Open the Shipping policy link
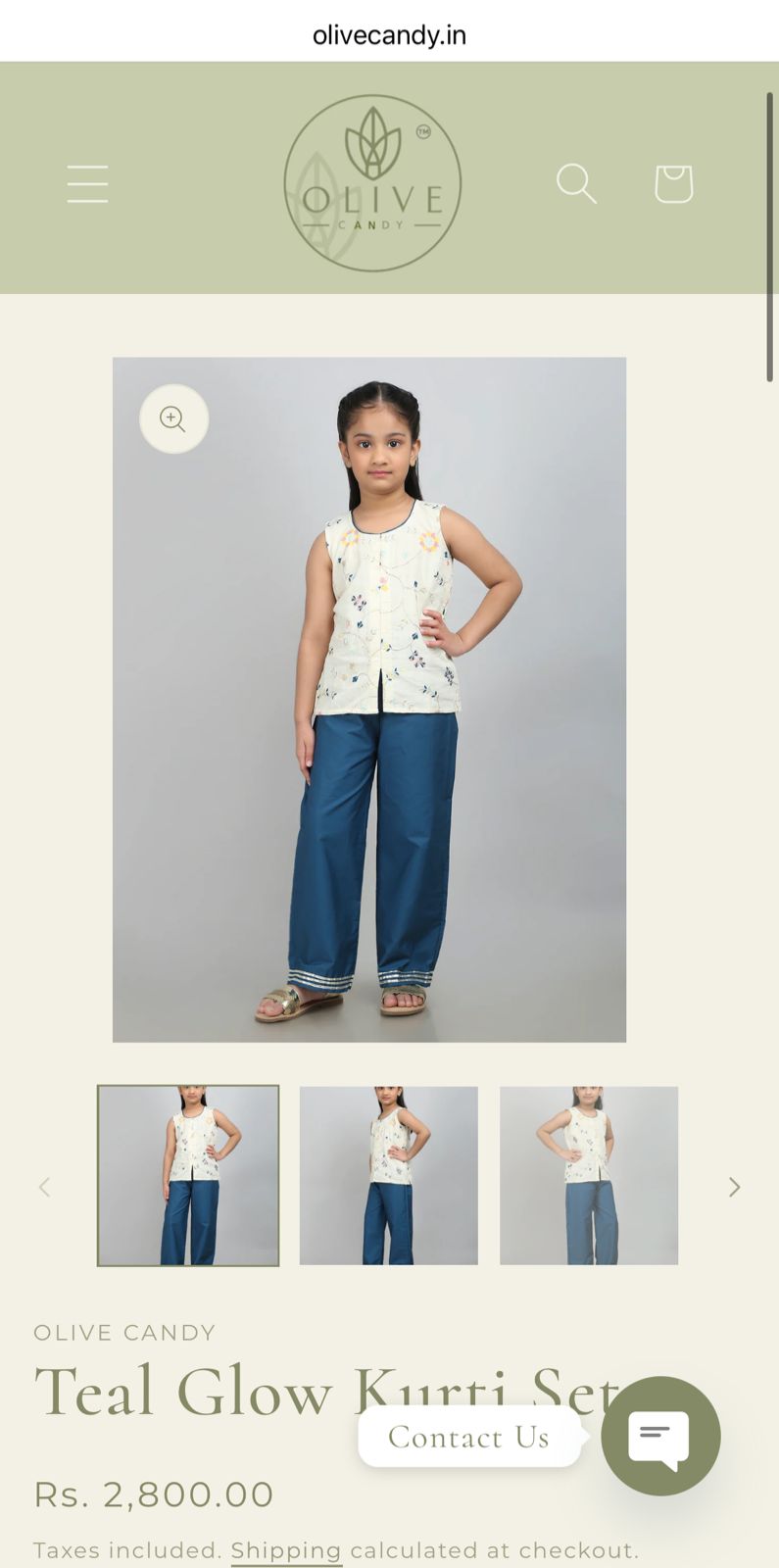Screen dimensions: 779x1568 286,1550
